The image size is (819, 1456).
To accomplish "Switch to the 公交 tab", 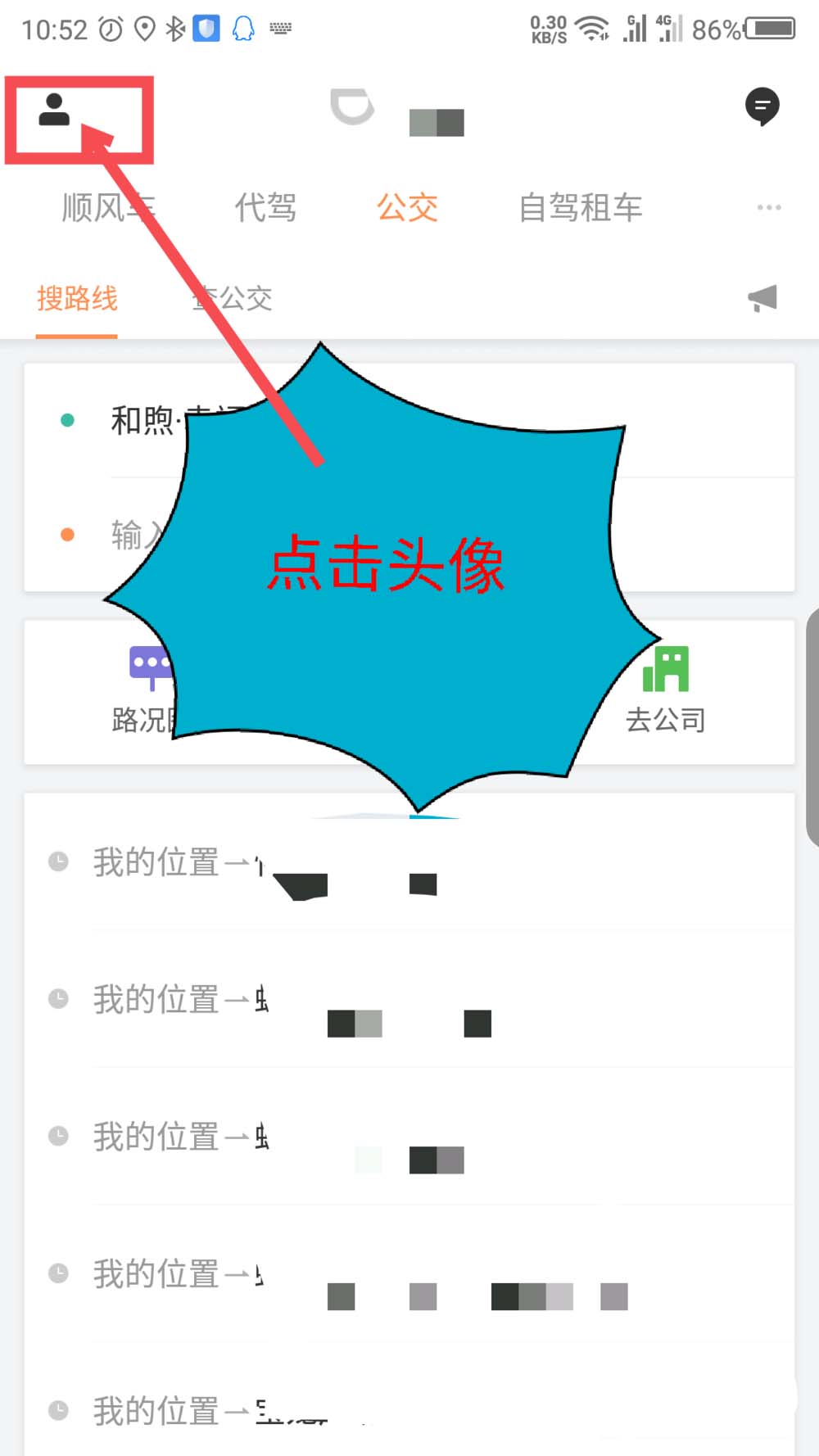I will click(x=407, y=207).
